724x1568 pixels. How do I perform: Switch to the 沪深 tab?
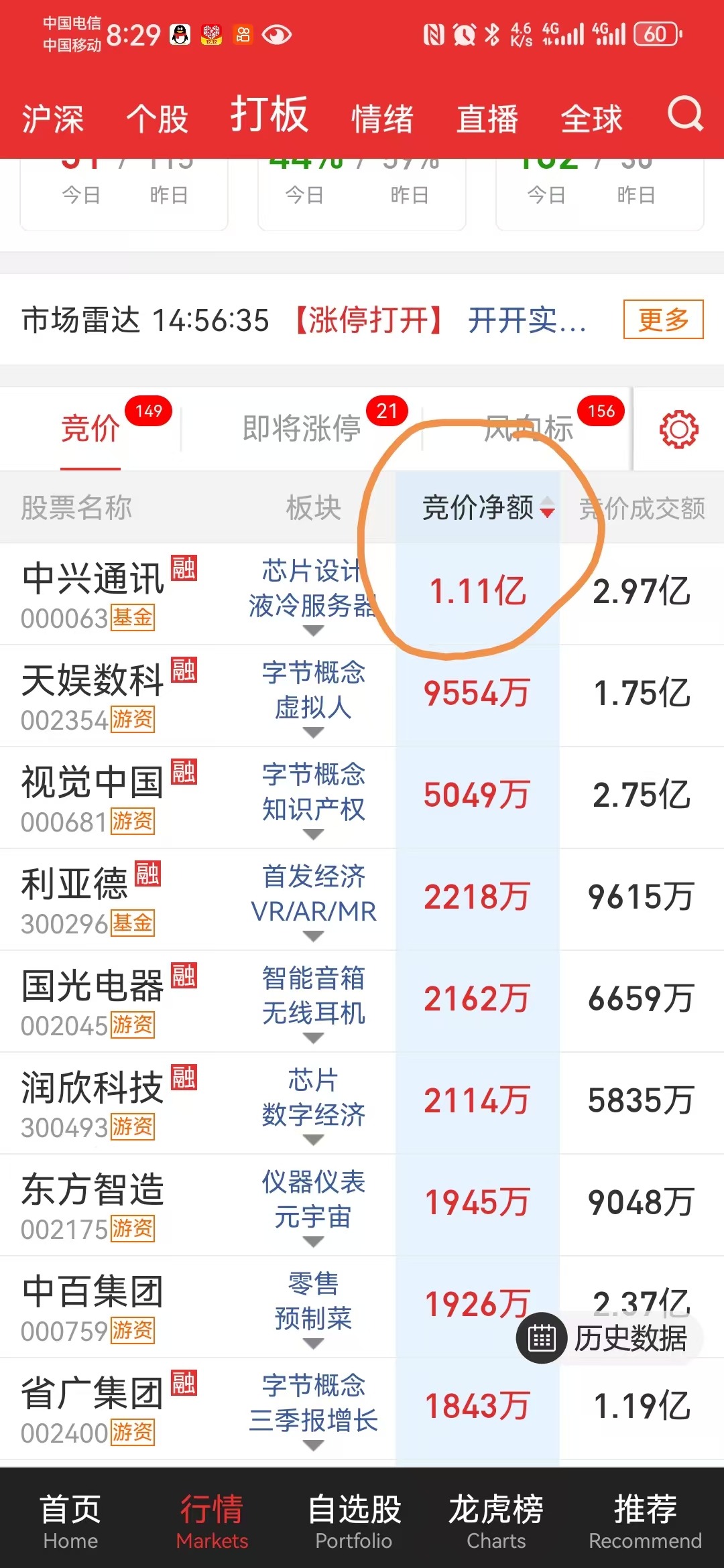tap(52, 119)
